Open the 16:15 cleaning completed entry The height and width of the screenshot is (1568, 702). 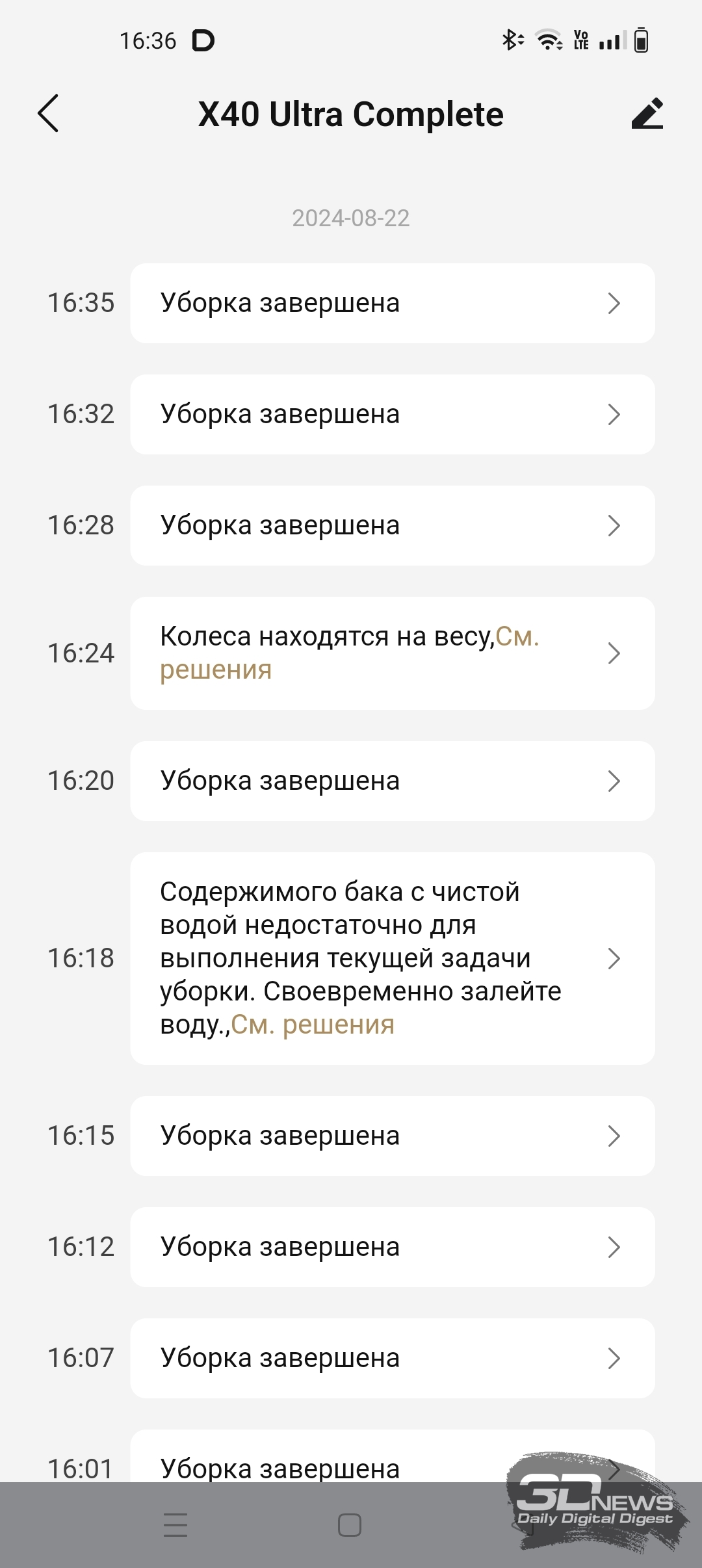pyautogui.click(x=393, y=1136)
